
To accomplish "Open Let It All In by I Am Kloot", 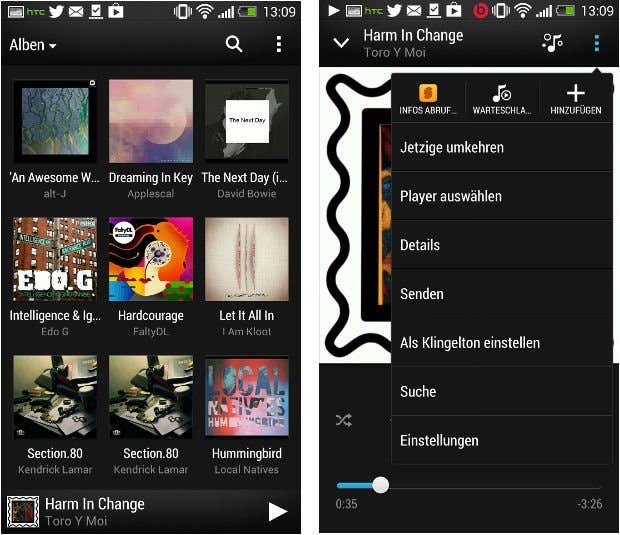I will pos(246,260).
